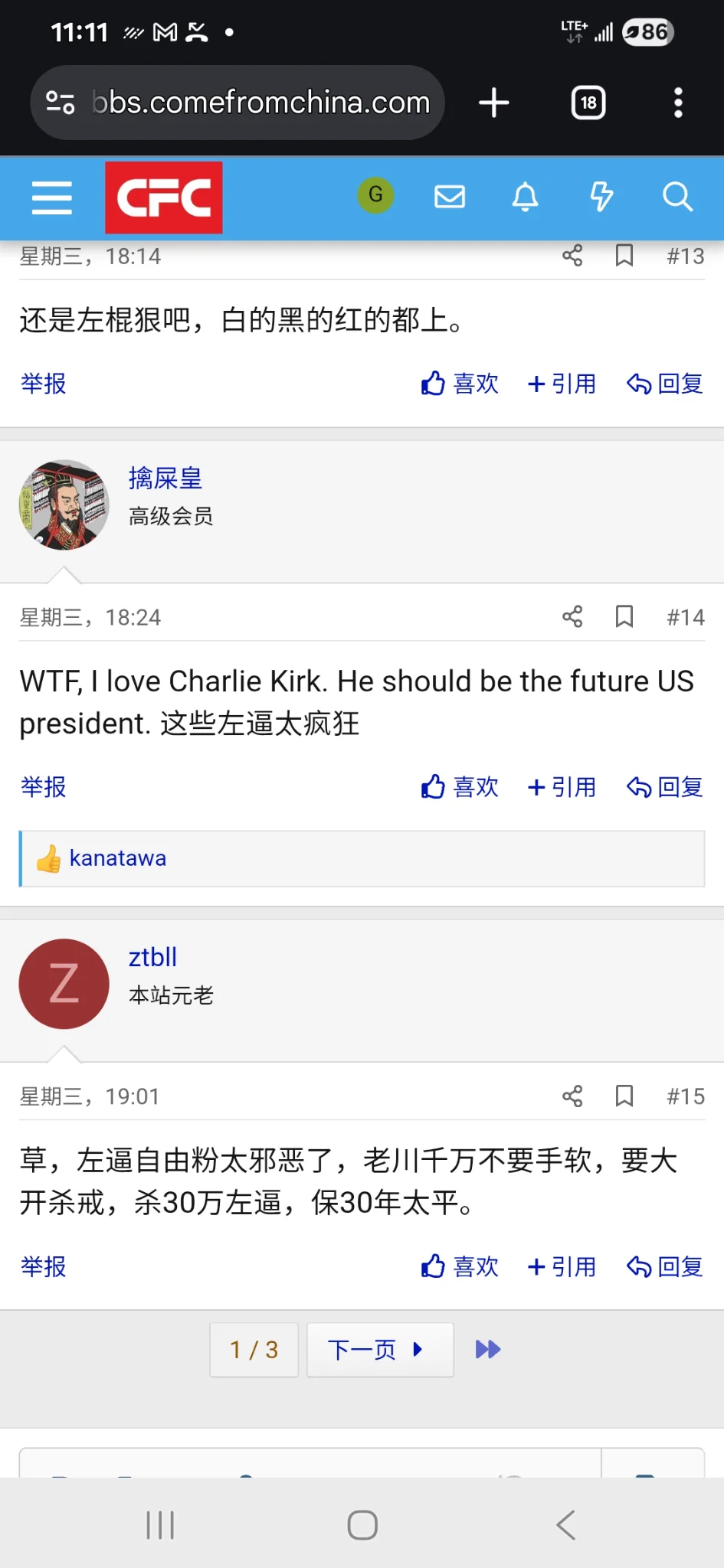Open the browser tab switcher
Image resolution: width=724 pixels, height=1568 pixels.
click(588, 103)
